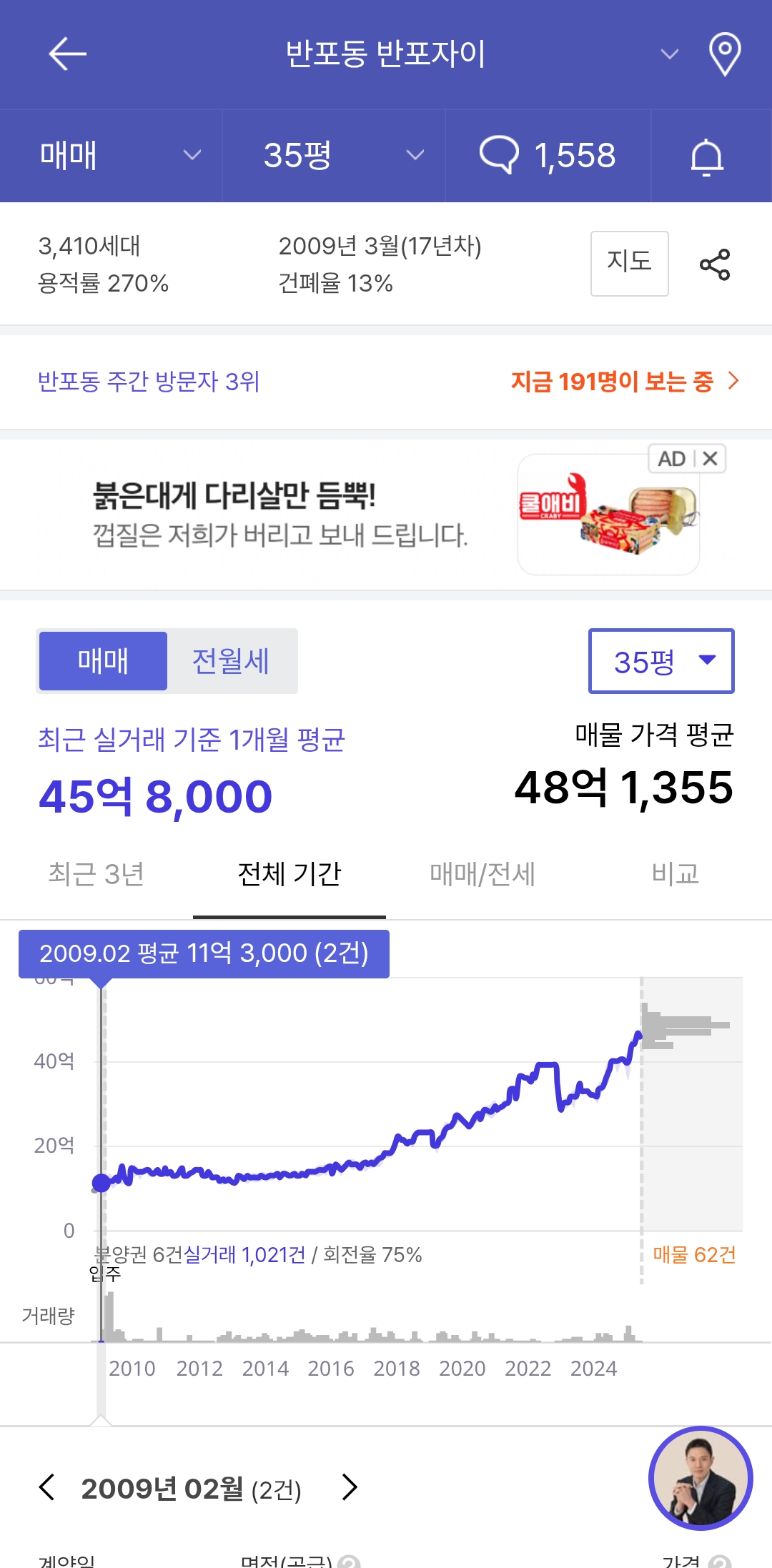Share this apartment via the share icon
The width and height of the screenshot is (772, 1568).
[716, 264]
